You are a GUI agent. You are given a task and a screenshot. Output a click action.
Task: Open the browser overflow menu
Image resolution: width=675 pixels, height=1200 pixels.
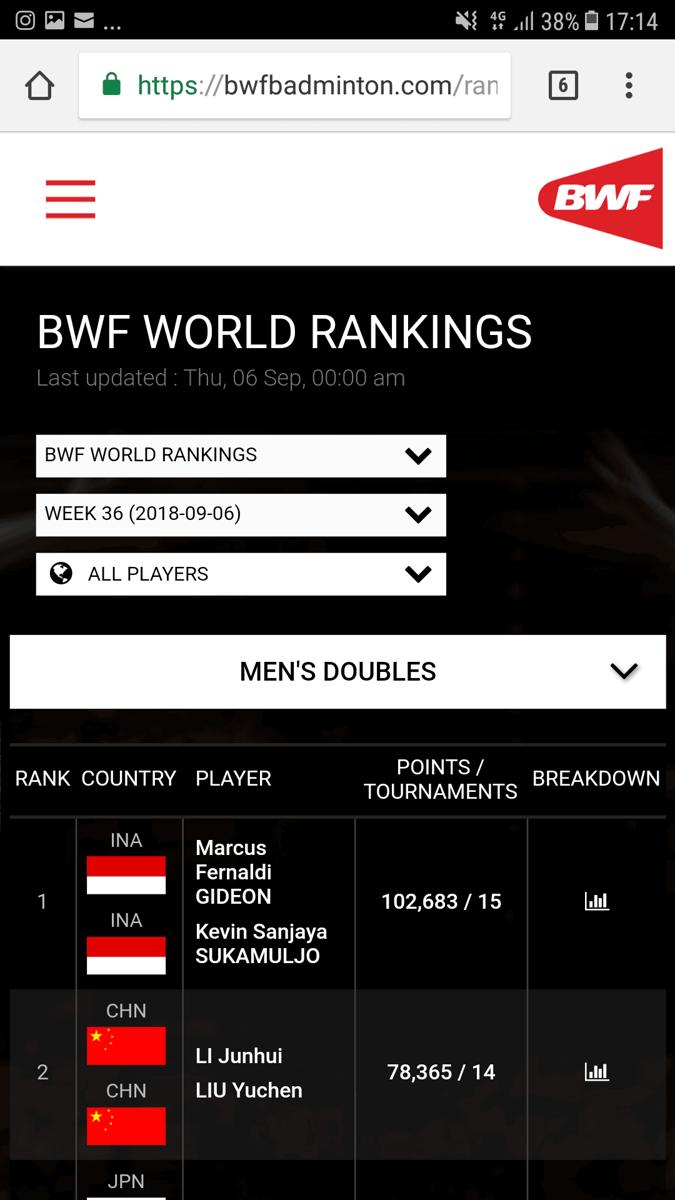pos(629,86)
